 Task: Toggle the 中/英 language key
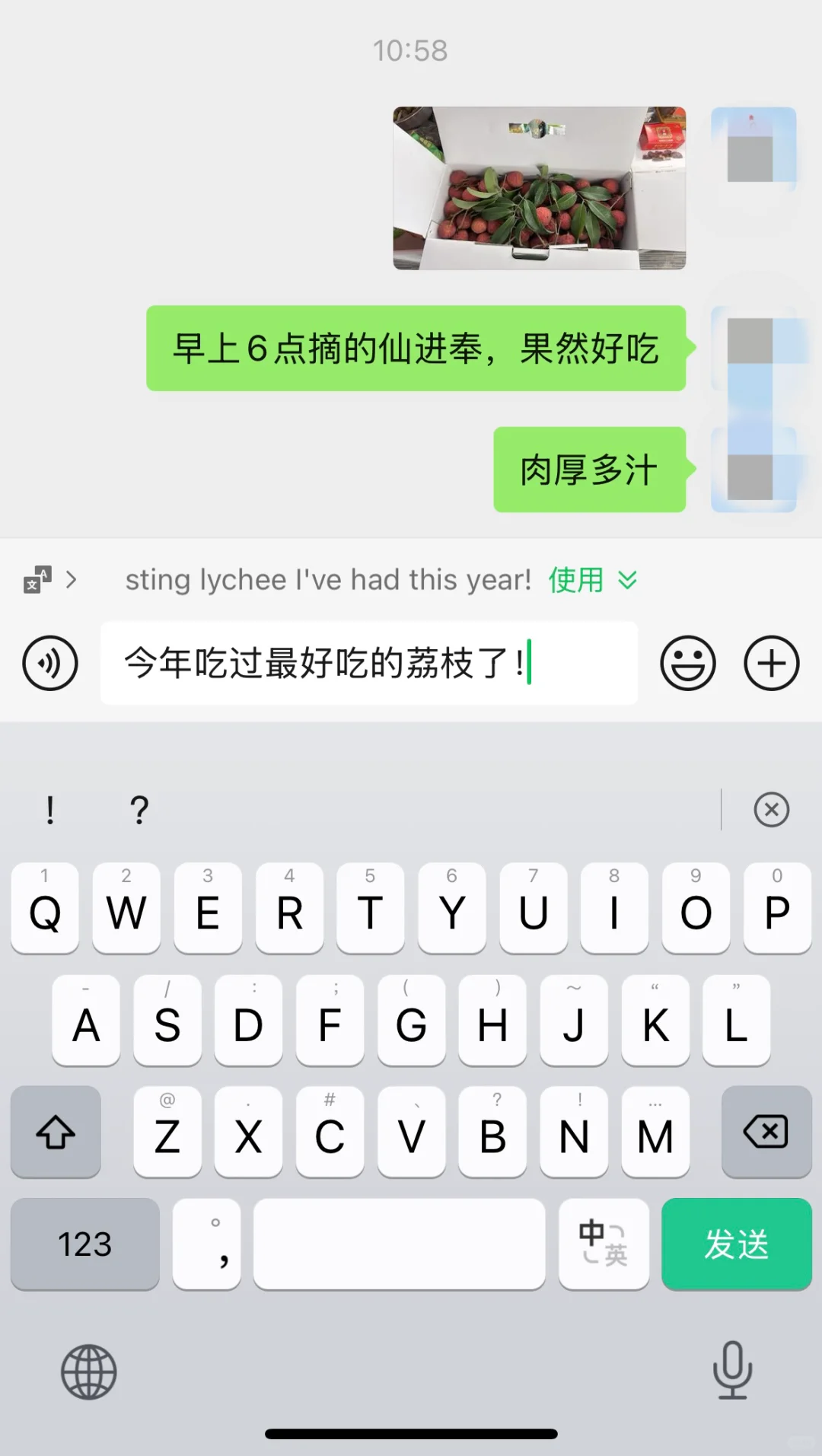(603, 1244)
